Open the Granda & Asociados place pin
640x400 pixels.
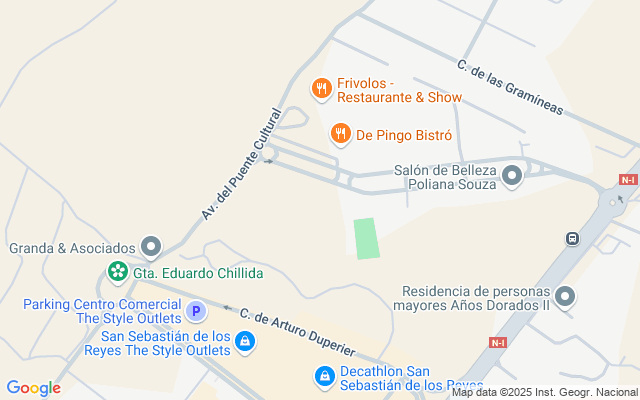point(151,246)
